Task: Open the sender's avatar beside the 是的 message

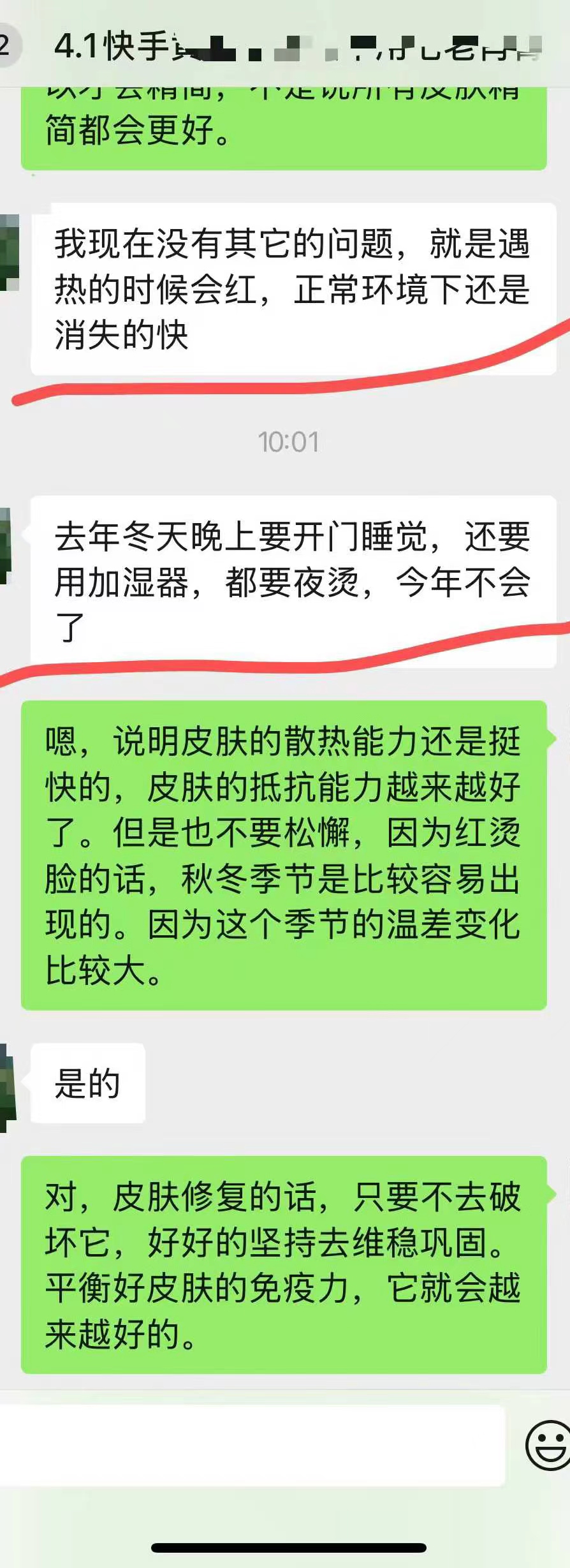Action: pos(7,1087)
